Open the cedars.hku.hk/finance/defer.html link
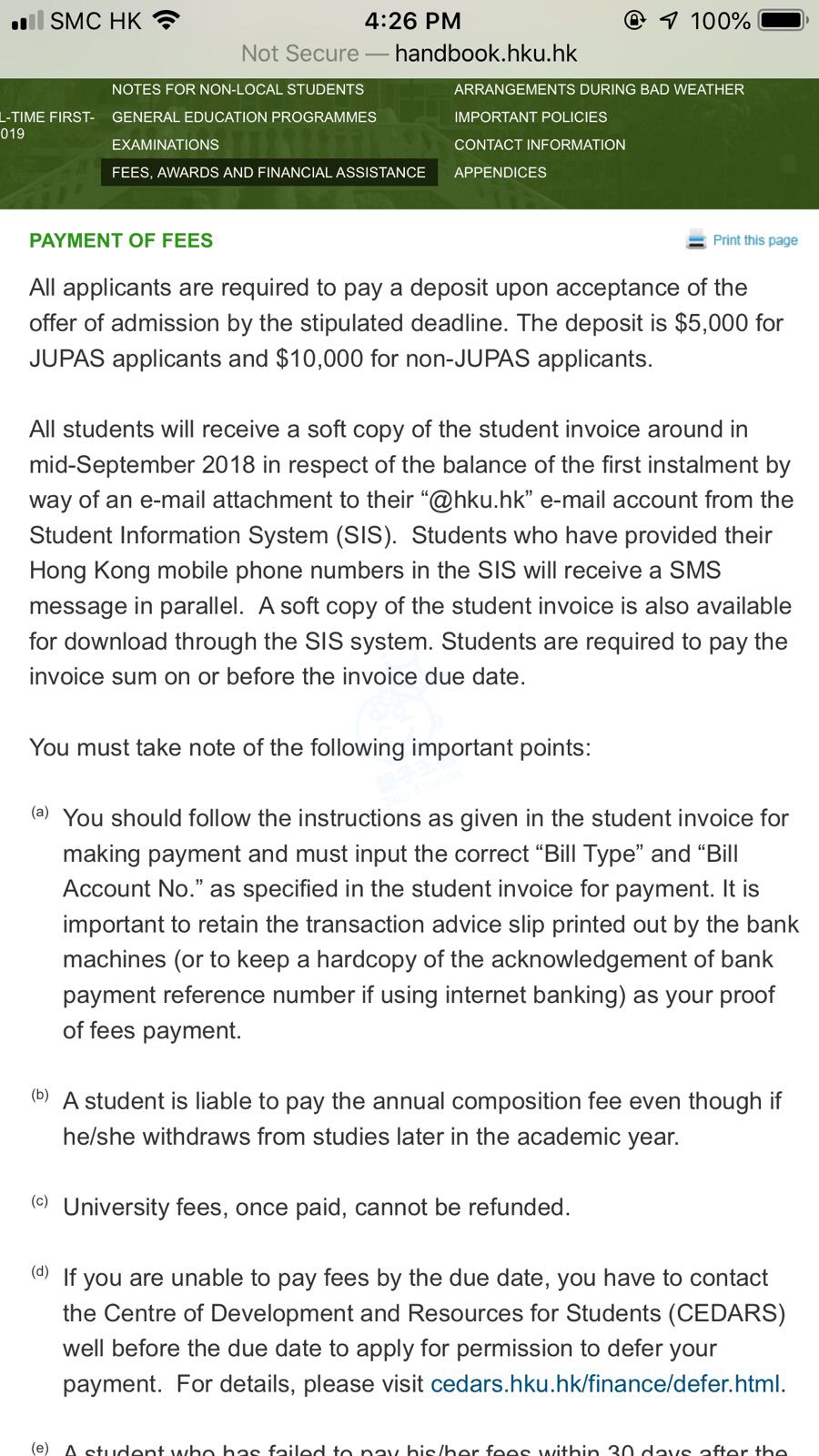 point(605,1384)
